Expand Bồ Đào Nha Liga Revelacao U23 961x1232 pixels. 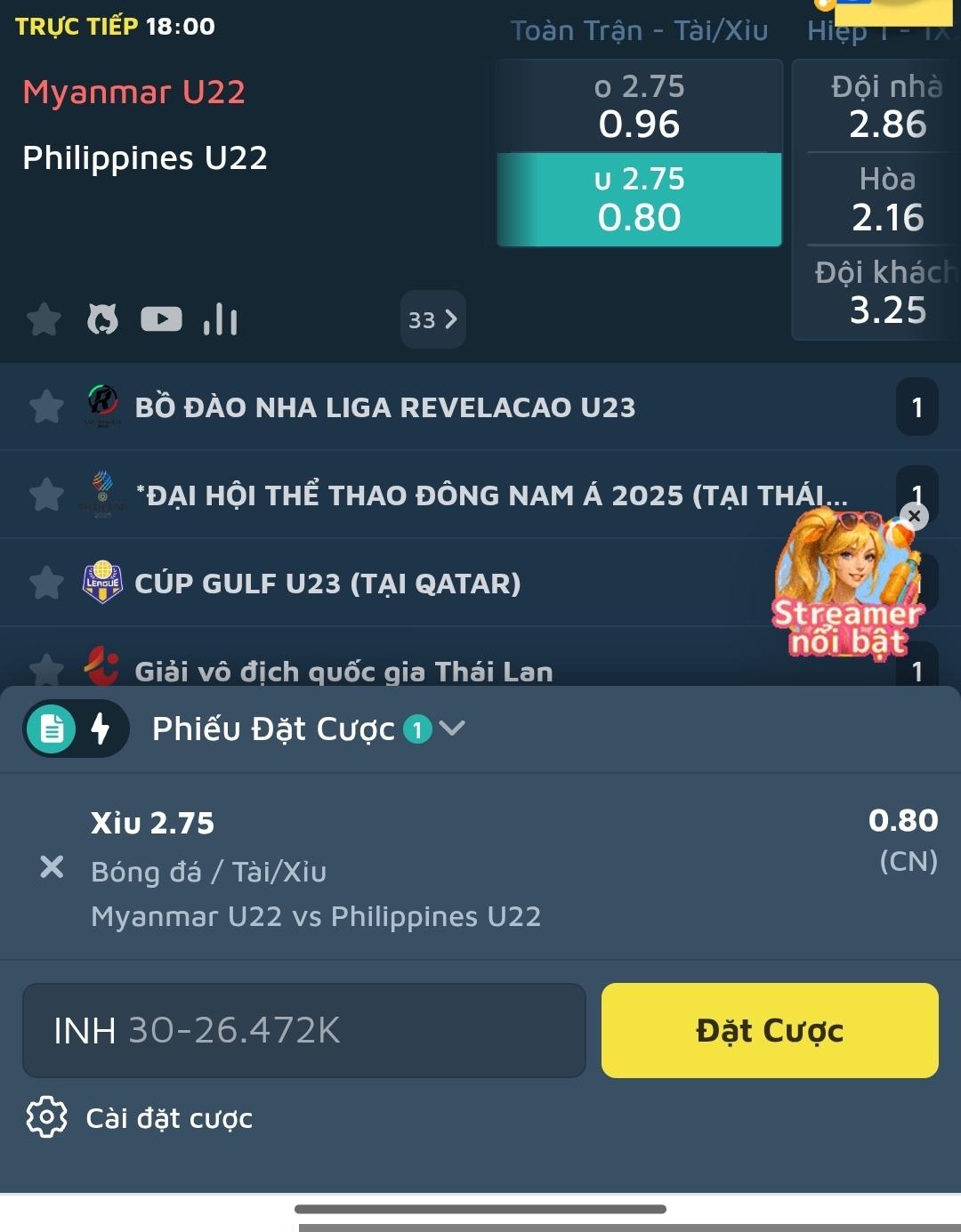[x=384, y=407]
